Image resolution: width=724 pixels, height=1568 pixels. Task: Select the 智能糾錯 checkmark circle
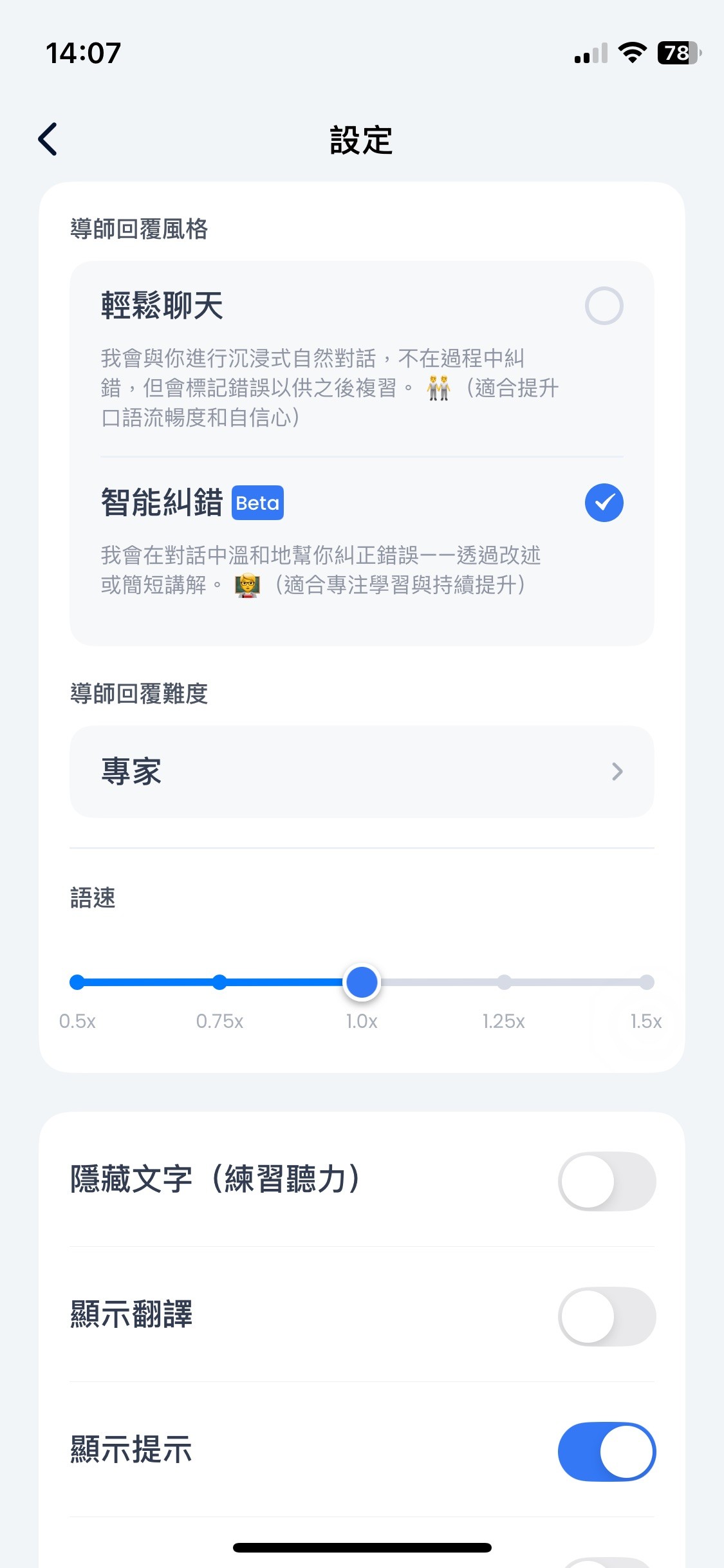click(x=604, y=503)
